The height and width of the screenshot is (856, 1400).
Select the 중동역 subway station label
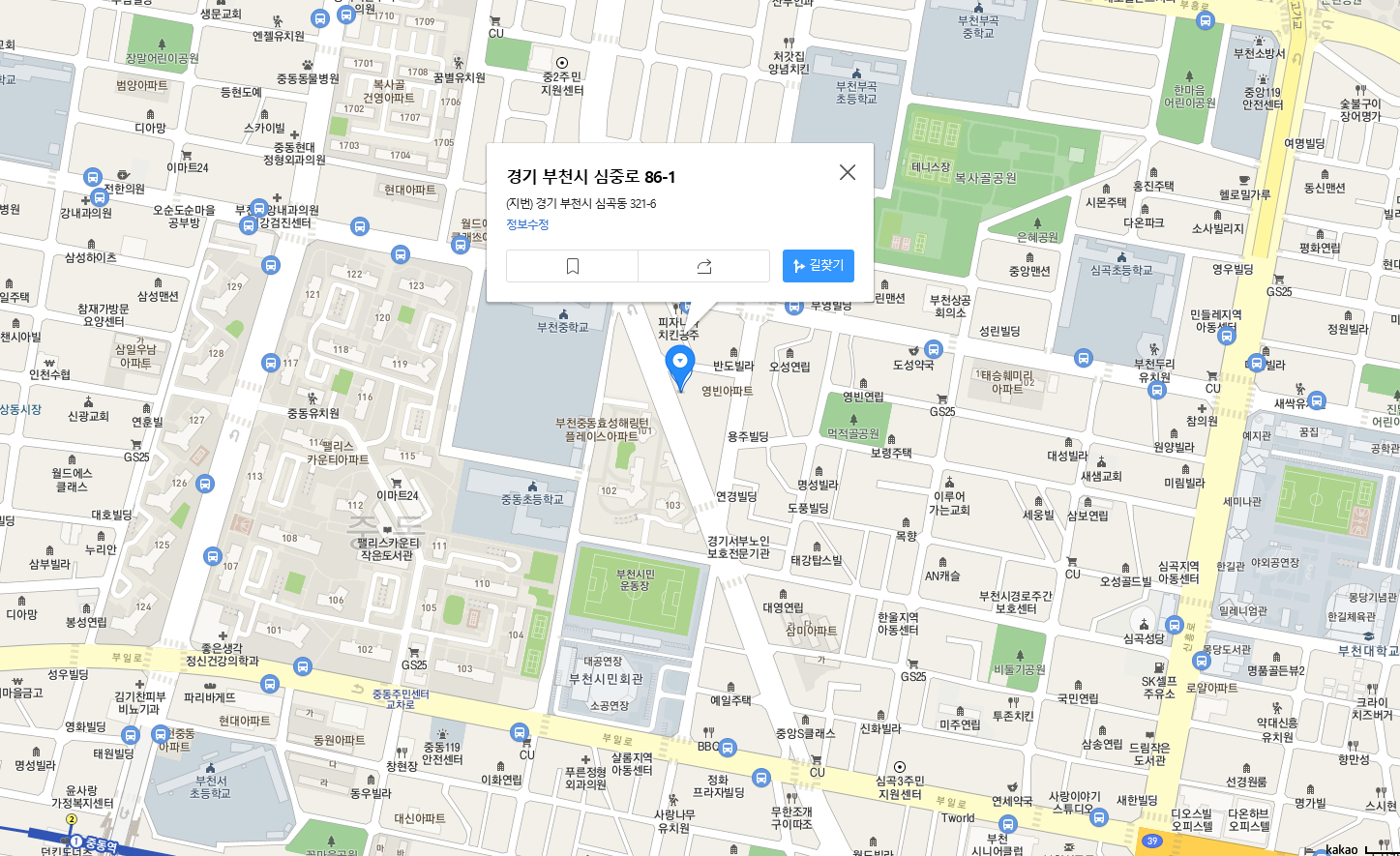coord(100,844)
